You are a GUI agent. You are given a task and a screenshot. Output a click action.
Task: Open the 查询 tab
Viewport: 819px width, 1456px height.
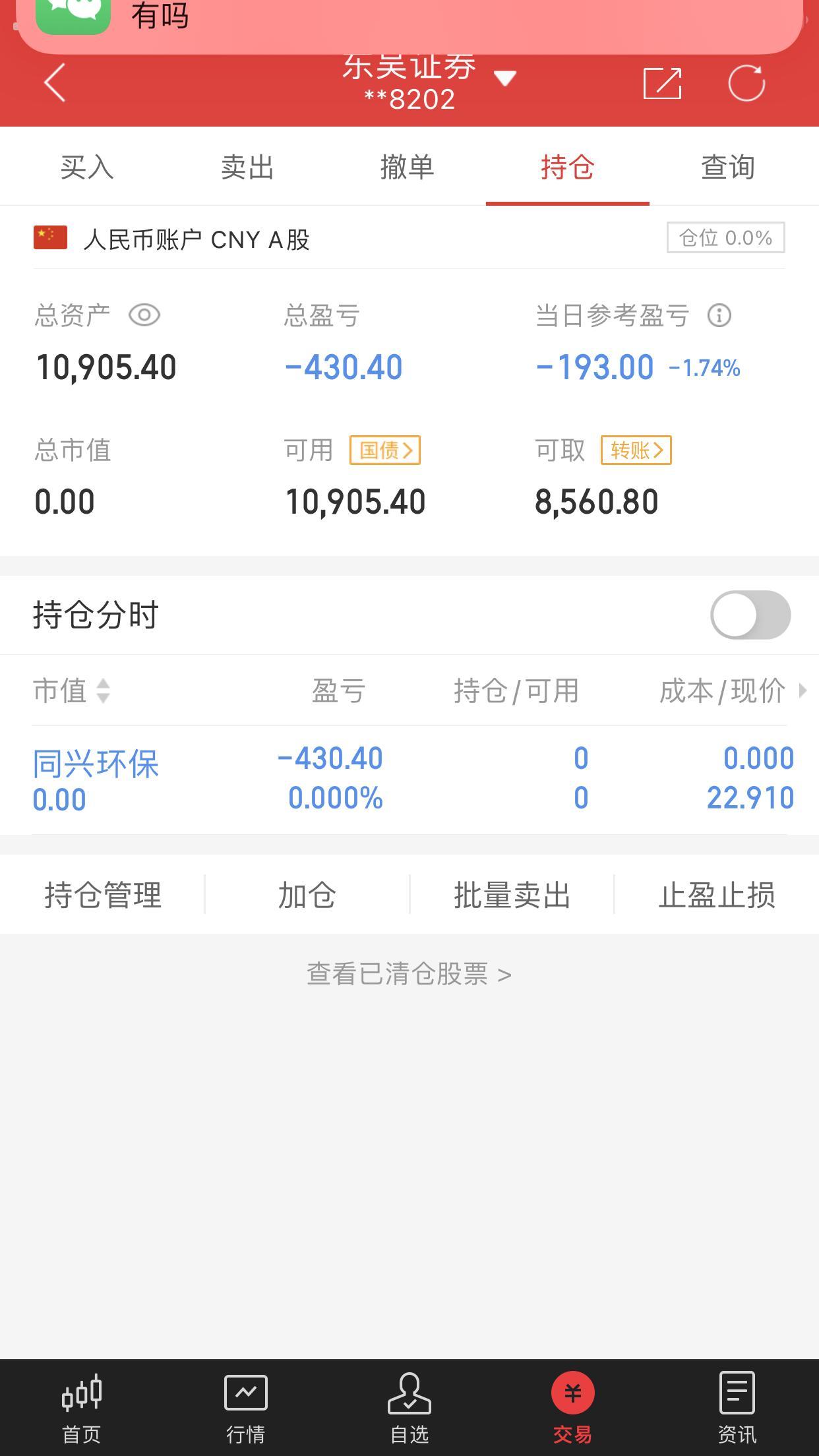728,167
